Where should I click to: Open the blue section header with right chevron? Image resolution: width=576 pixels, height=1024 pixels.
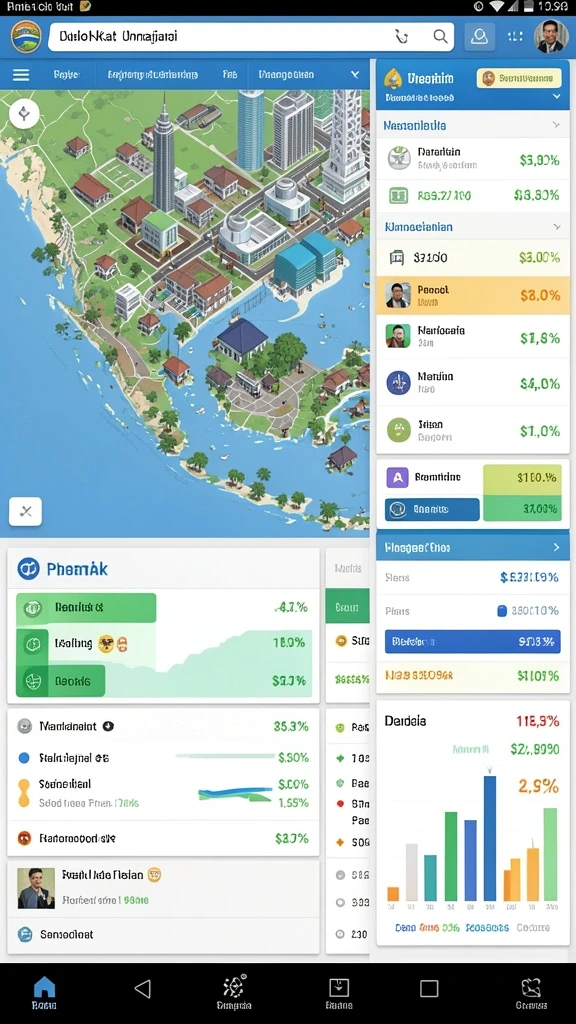473,547
